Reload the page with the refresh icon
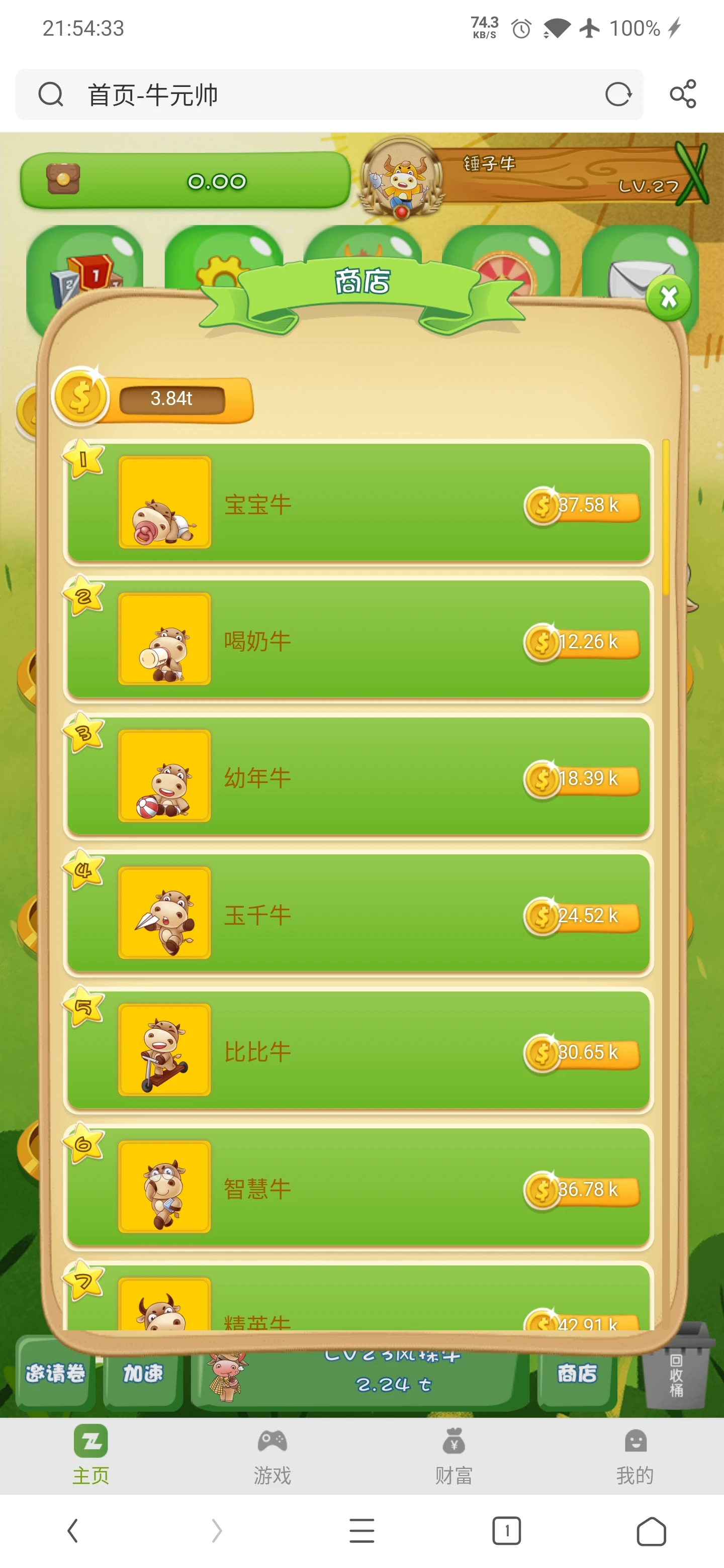This screenshot has width=724, height=1568. click(x=618, y=94)
